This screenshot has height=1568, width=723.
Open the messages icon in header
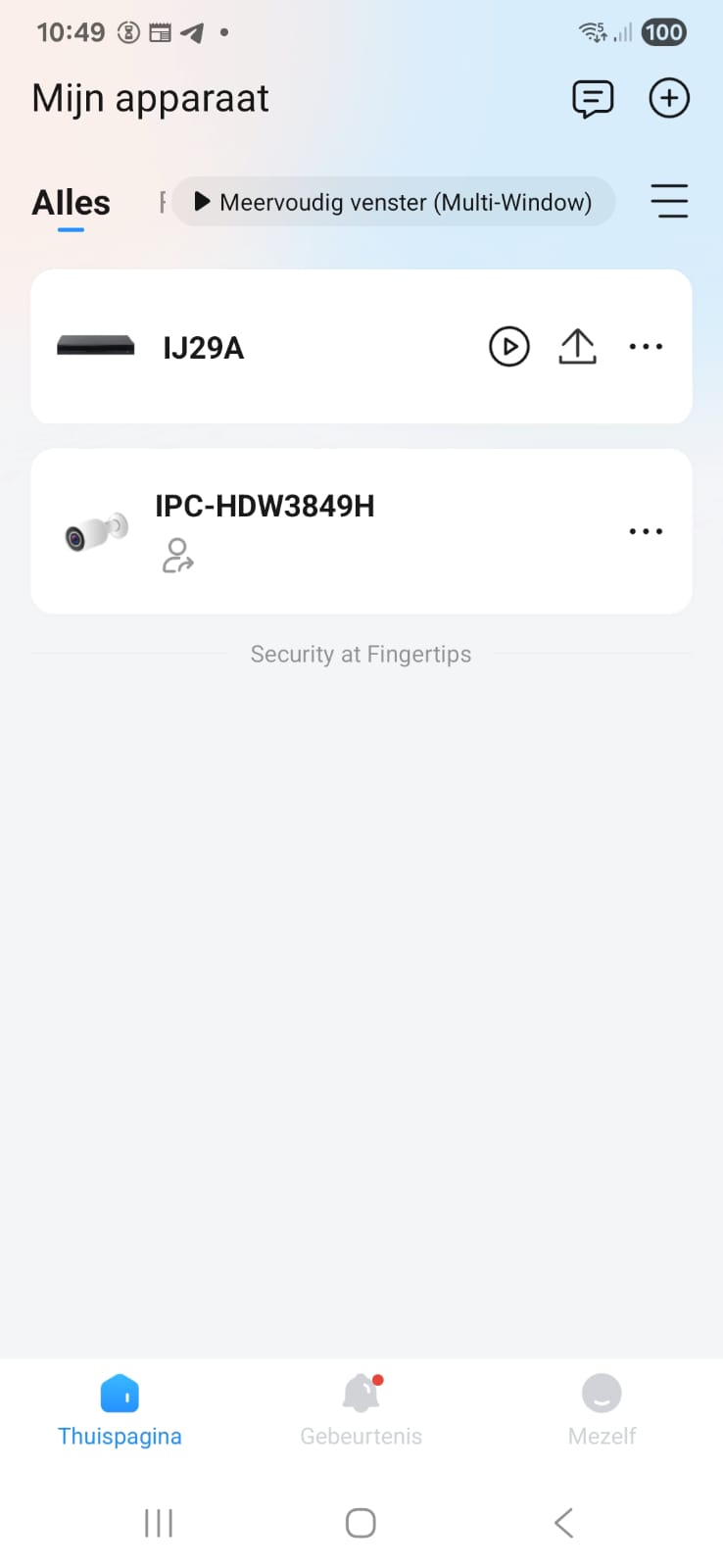click(593, 99)
